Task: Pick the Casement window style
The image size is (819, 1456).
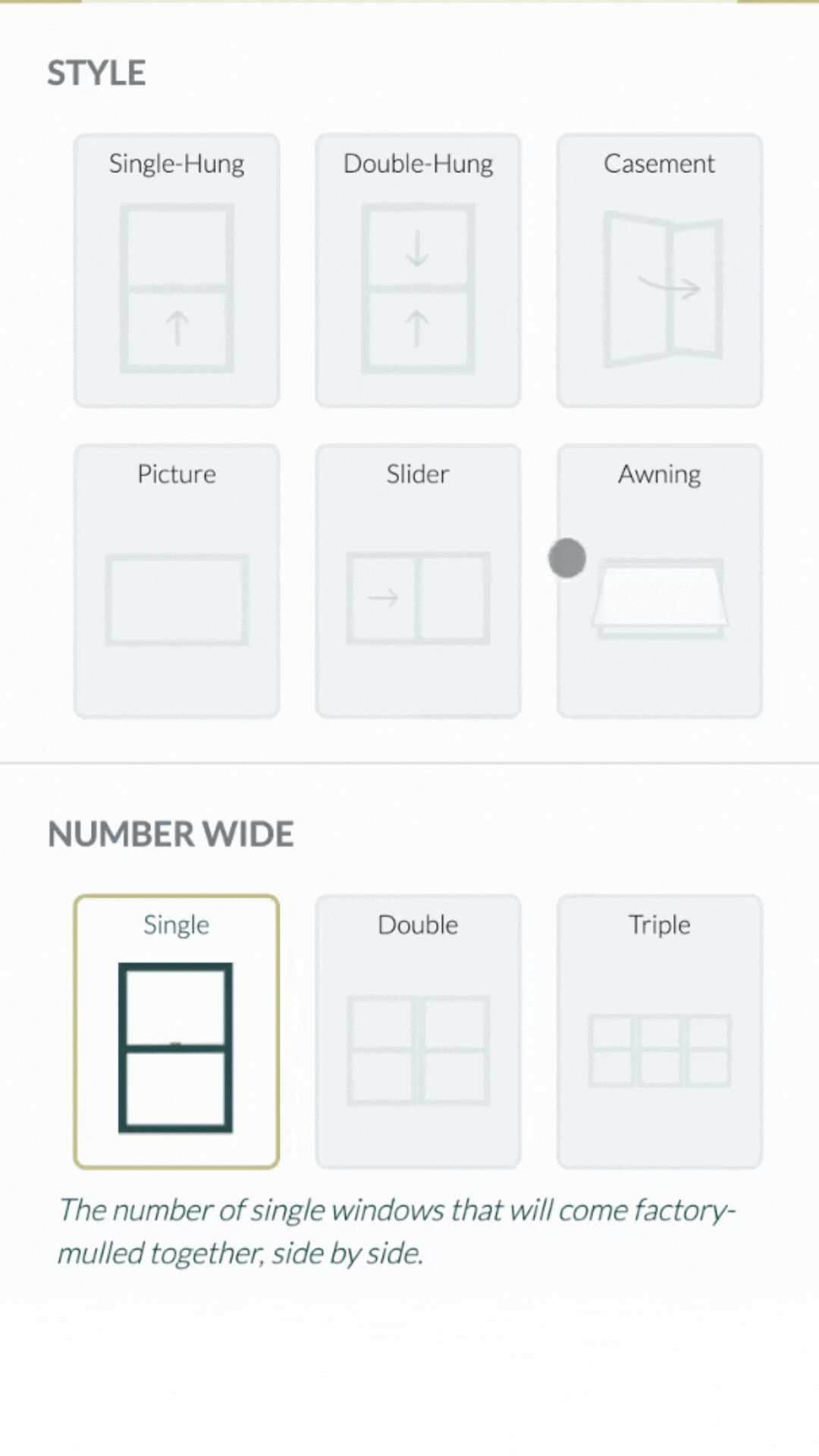Action: coord(659,271)
